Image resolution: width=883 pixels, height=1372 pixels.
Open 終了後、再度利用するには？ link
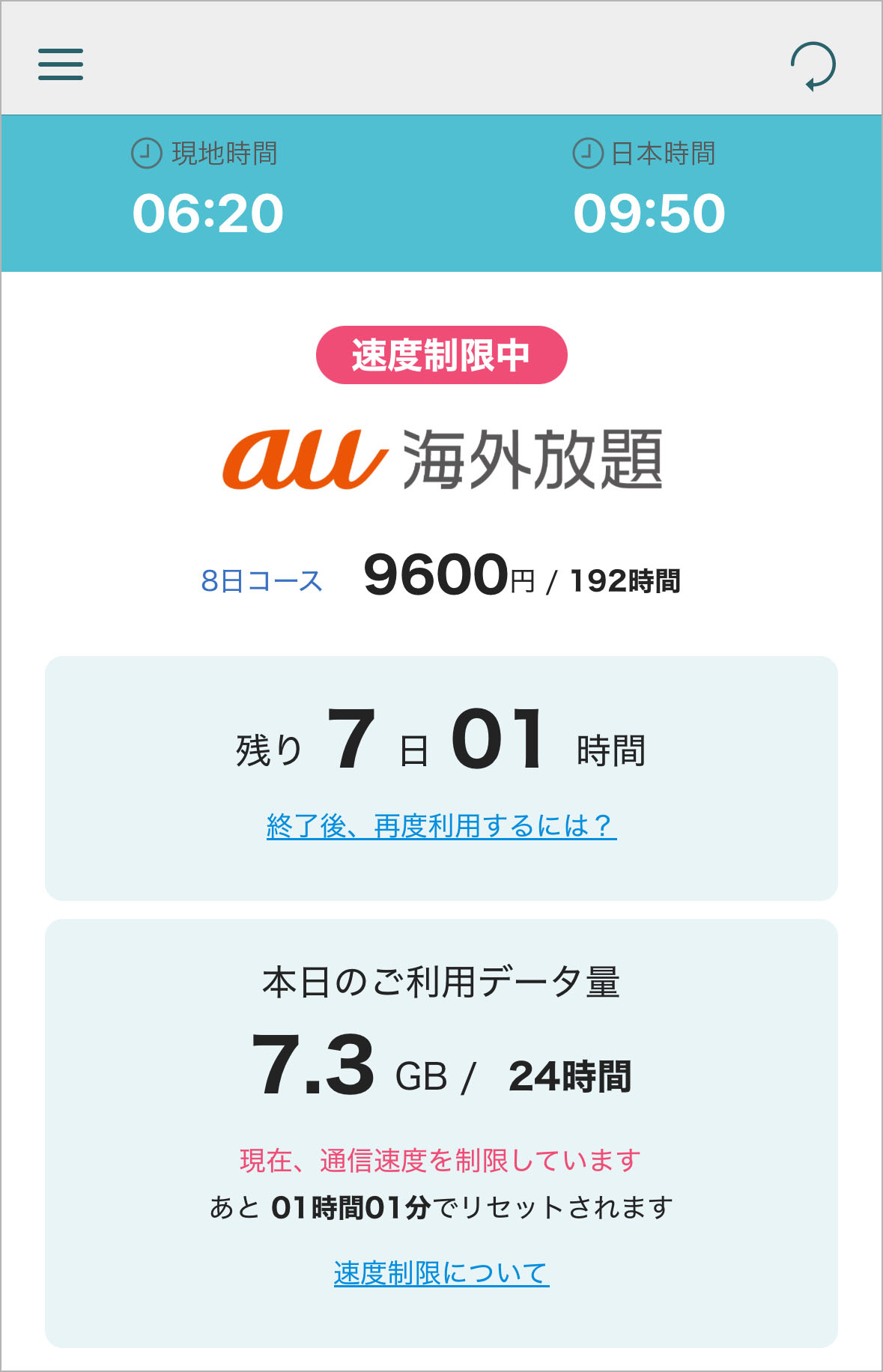(441, 826)
